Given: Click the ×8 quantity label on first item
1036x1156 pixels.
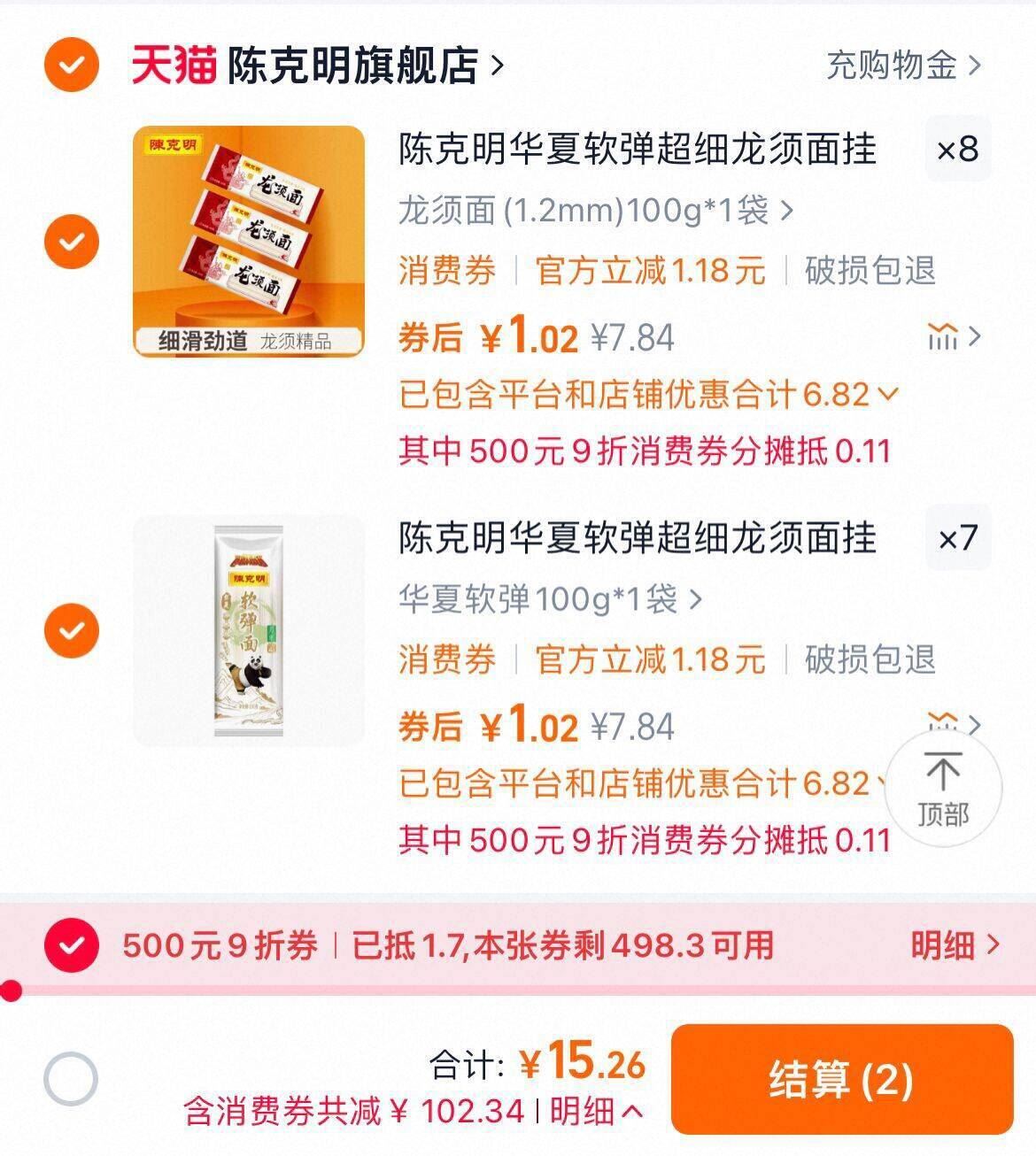Looking at the screenshot, I should coord(958,152).
